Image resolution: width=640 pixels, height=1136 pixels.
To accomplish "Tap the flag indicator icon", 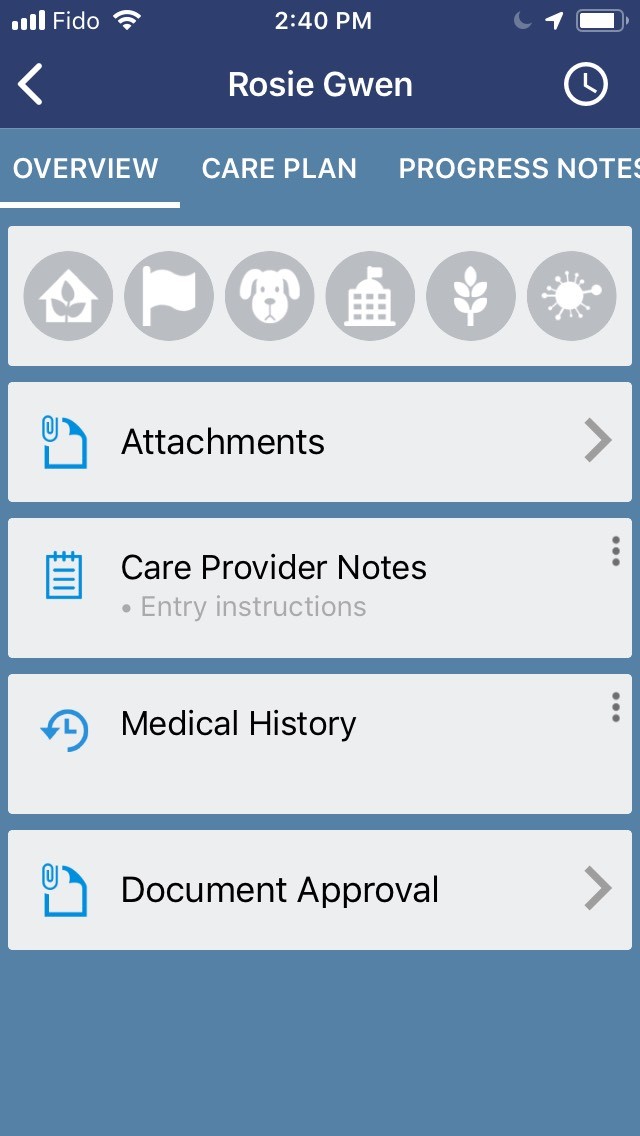I will point(168,296).
